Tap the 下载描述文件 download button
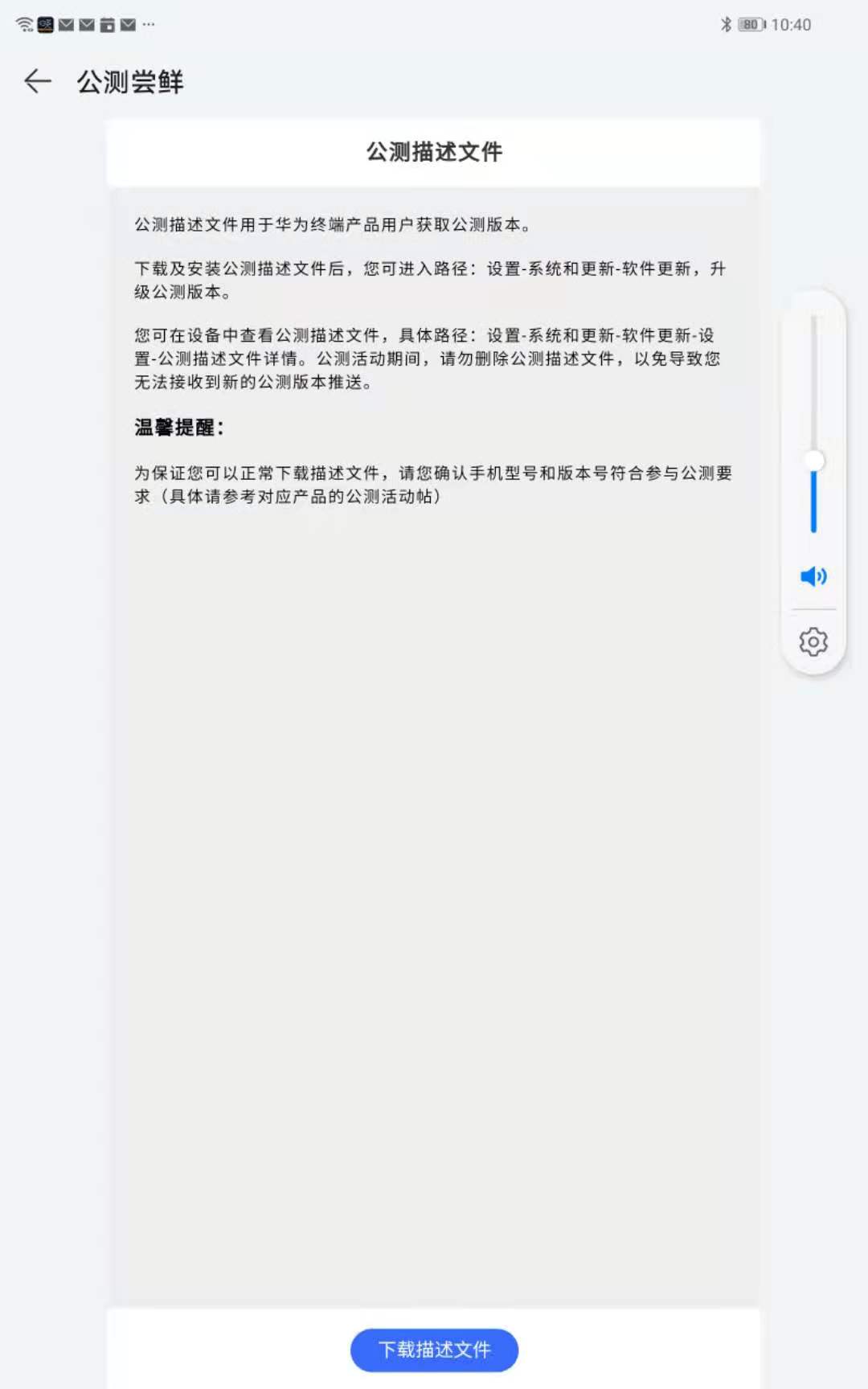 point(434,1350)
